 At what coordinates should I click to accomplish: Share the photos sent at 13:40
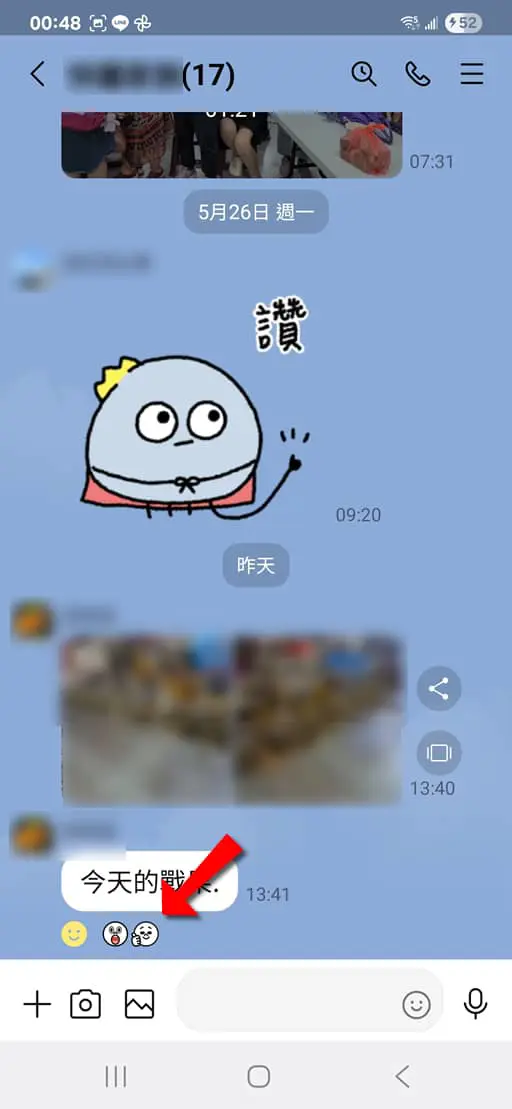click(x=439, y=688)
